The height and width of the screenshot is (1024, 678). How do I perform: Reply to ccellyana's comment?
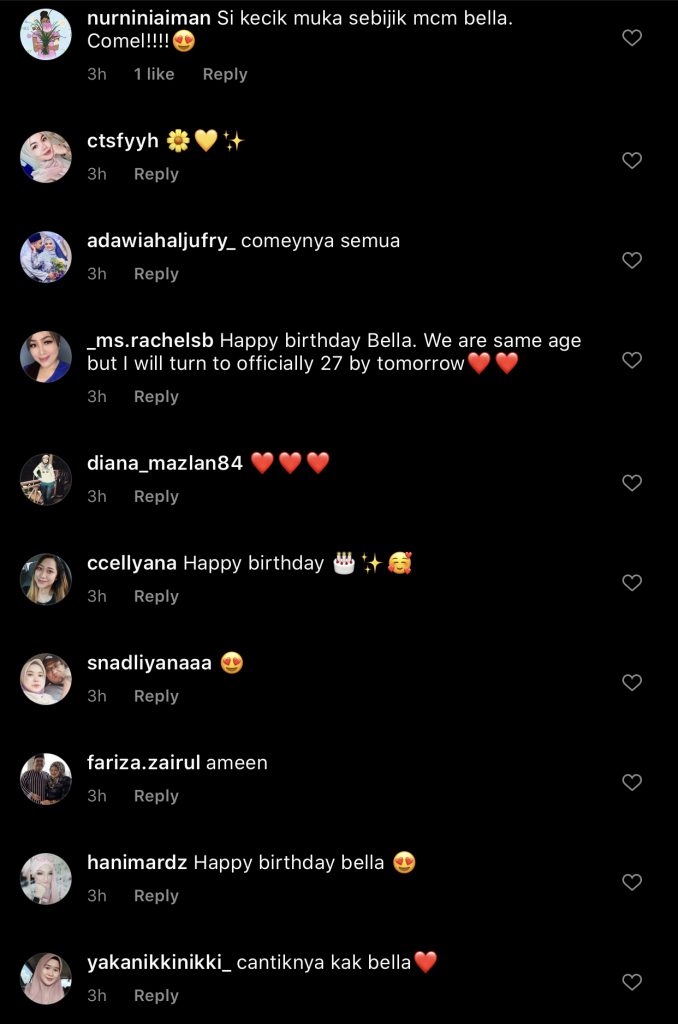[x=156, y=596]
